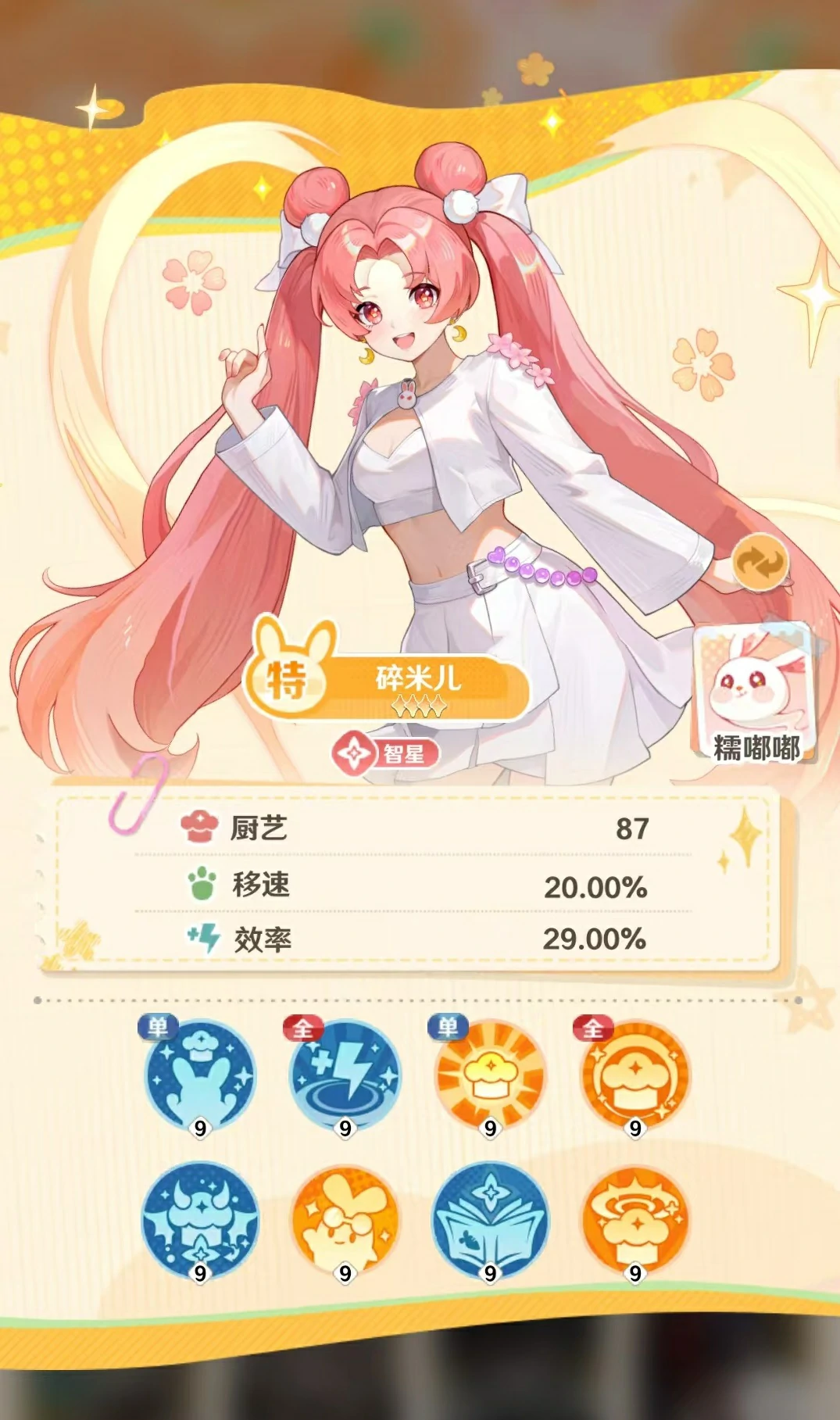Viewport: 840px width, 1420px height.
Task: Select the orange spinning chef hat skill
Action: pyautogui.click(x=634, y=1221)
